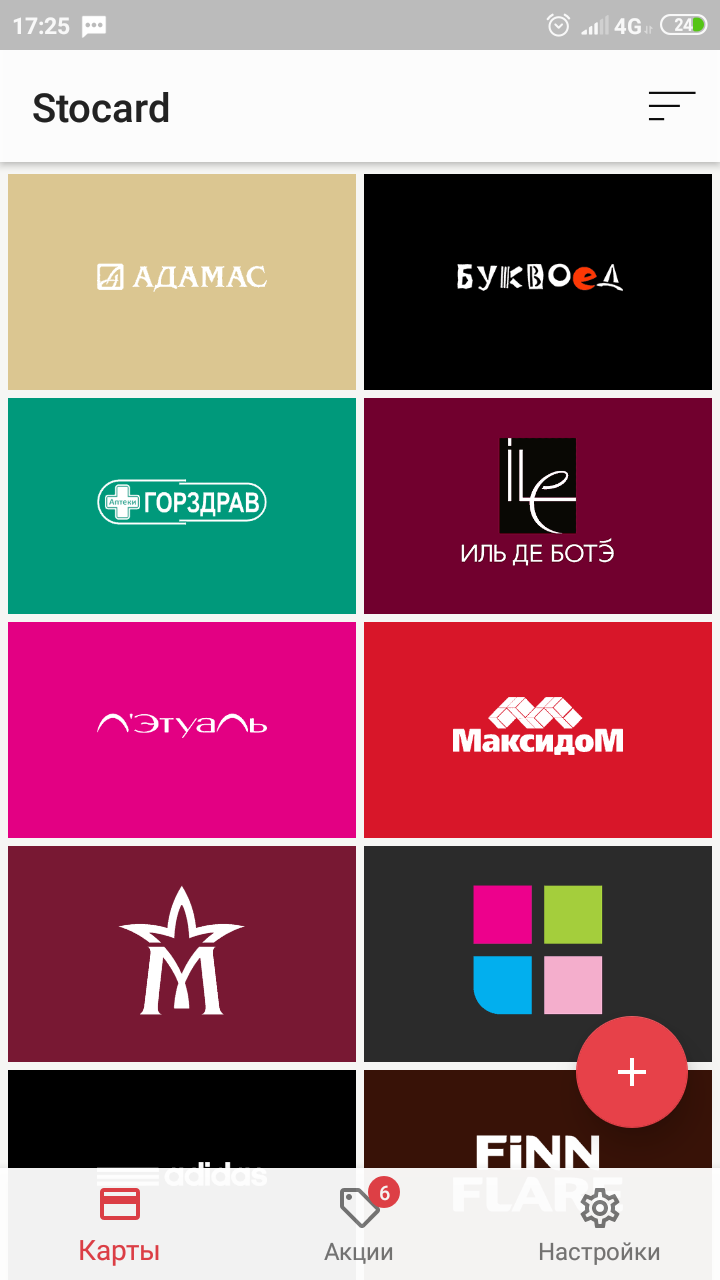Add a new card with plus button
Viewport: 720px width, 1280px height.
point(632,1072)
